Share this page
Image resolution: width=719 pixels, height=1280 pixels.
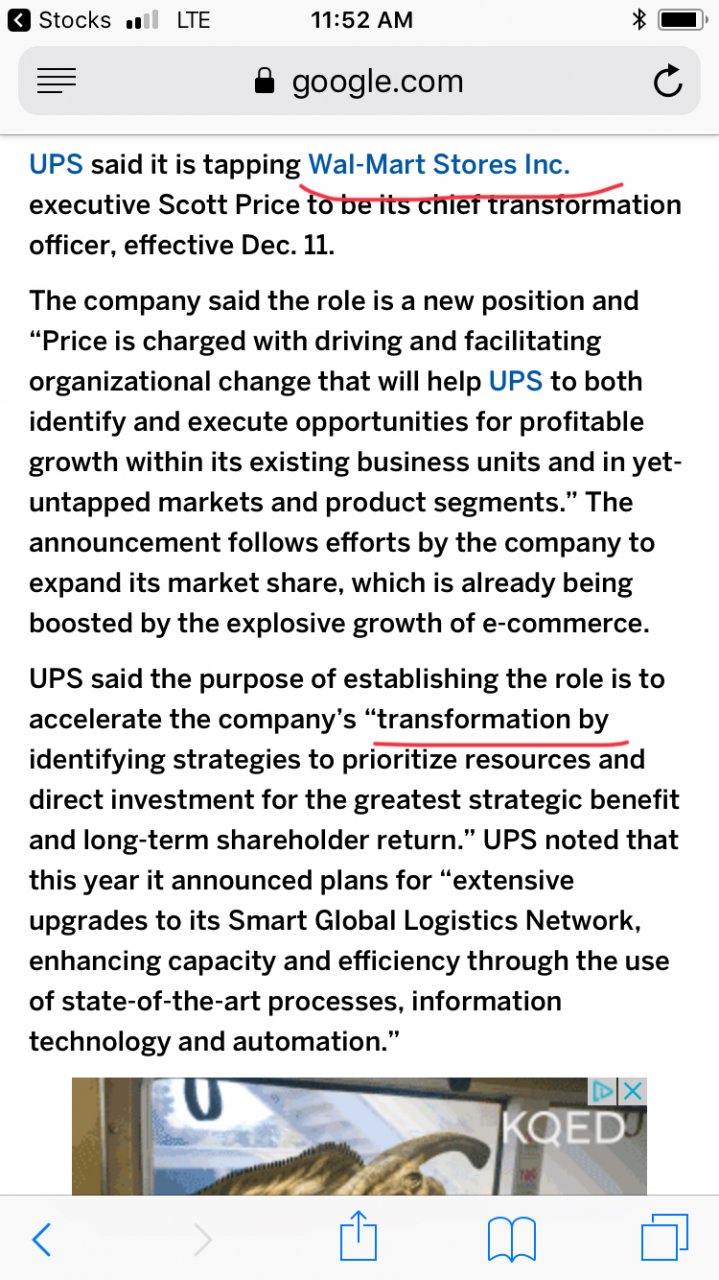coord(358,1237)
